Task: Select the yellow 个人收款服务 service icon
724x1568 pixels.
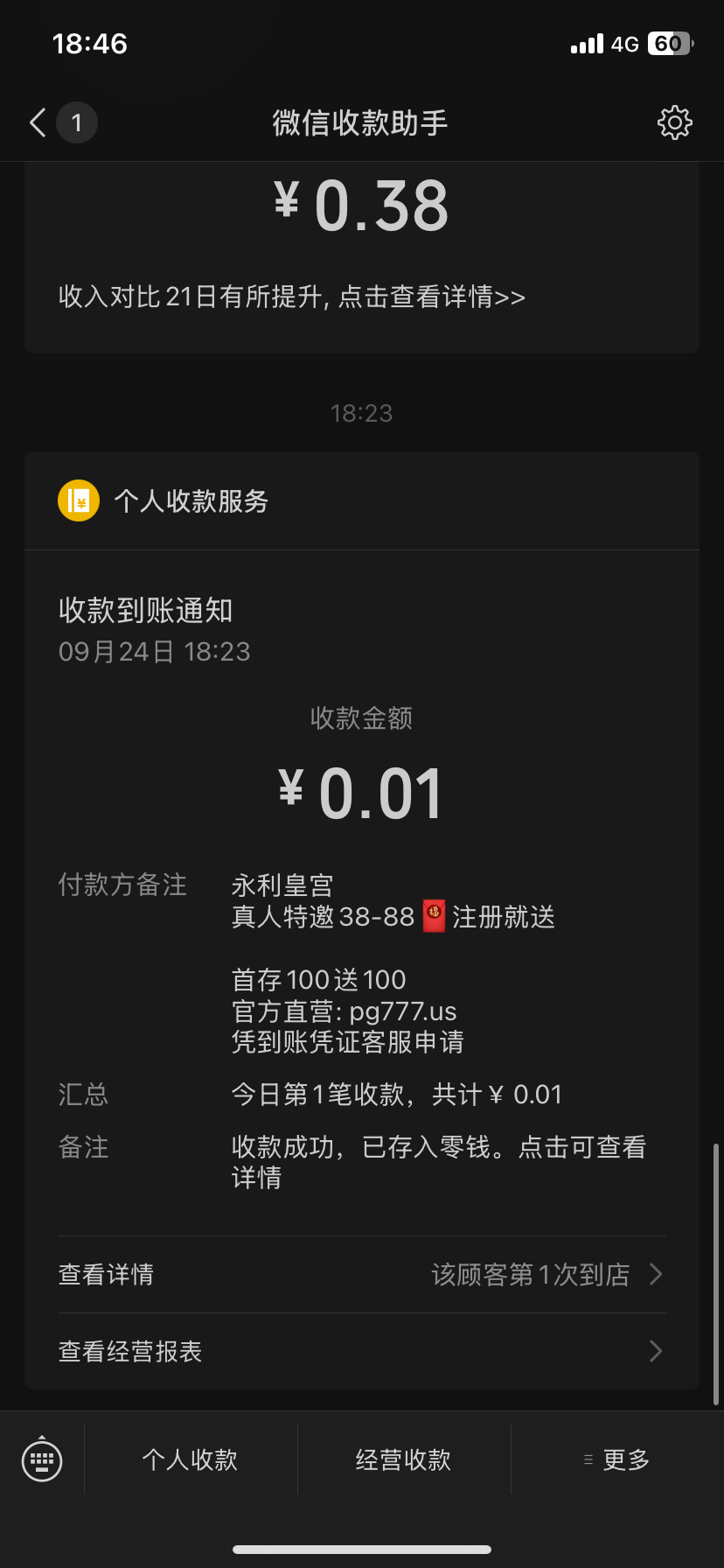Action: pos(78,500)
